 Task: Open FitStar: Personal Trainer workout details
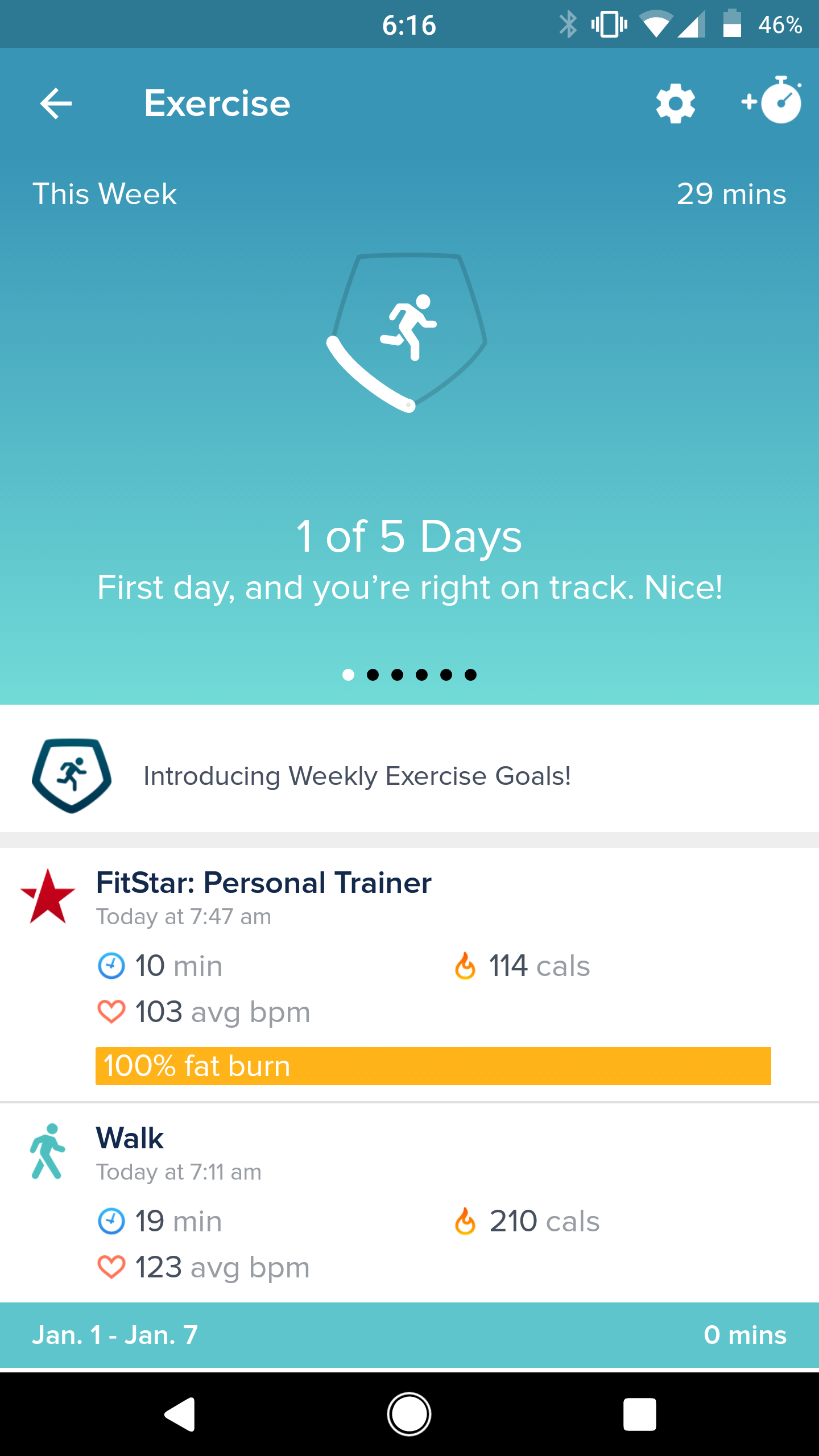pyautogui.click(x=409, y=975)
